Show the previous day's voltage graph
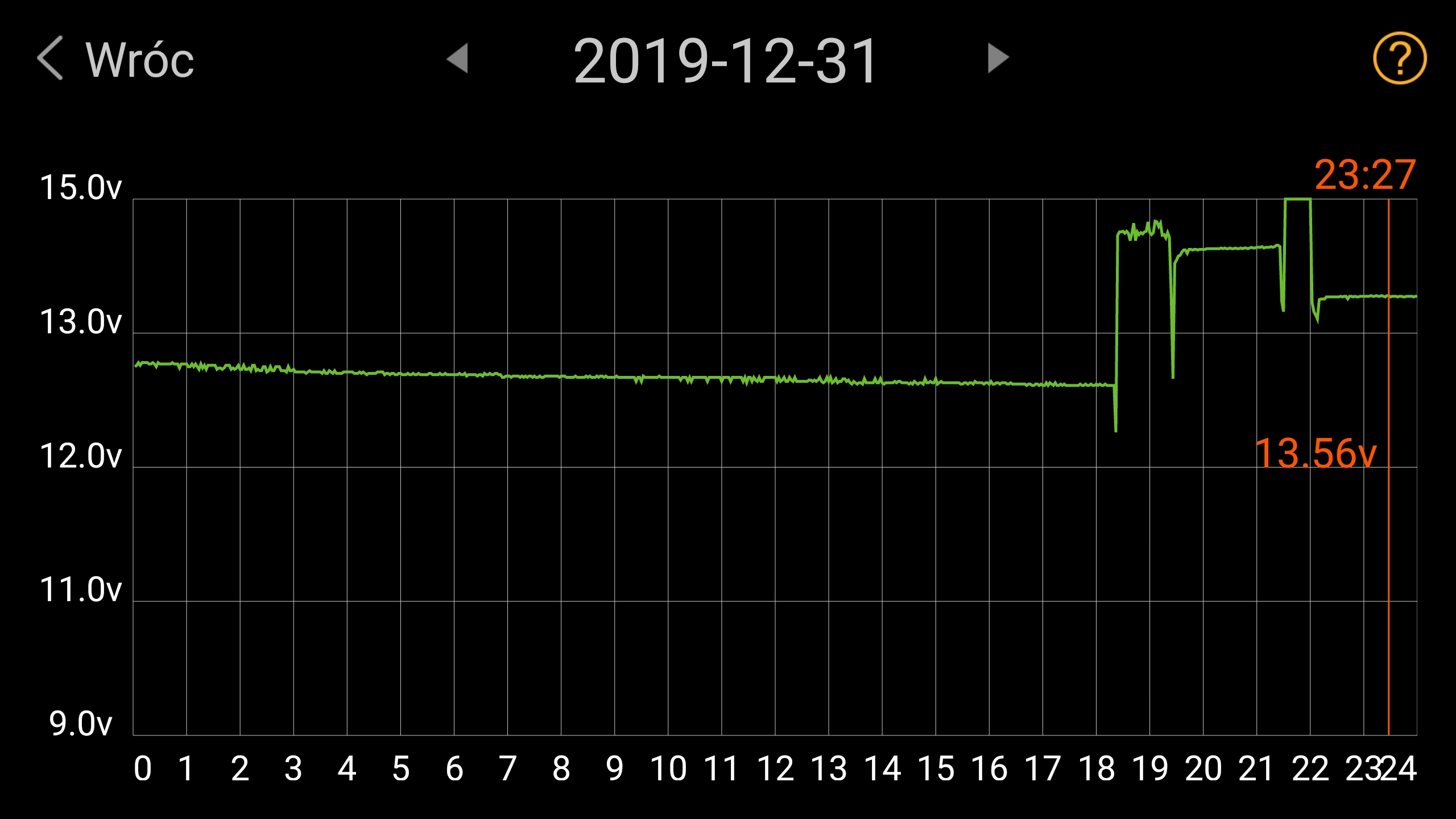The width and height of the screenshot is (1456, 819). tap(458, 59)
